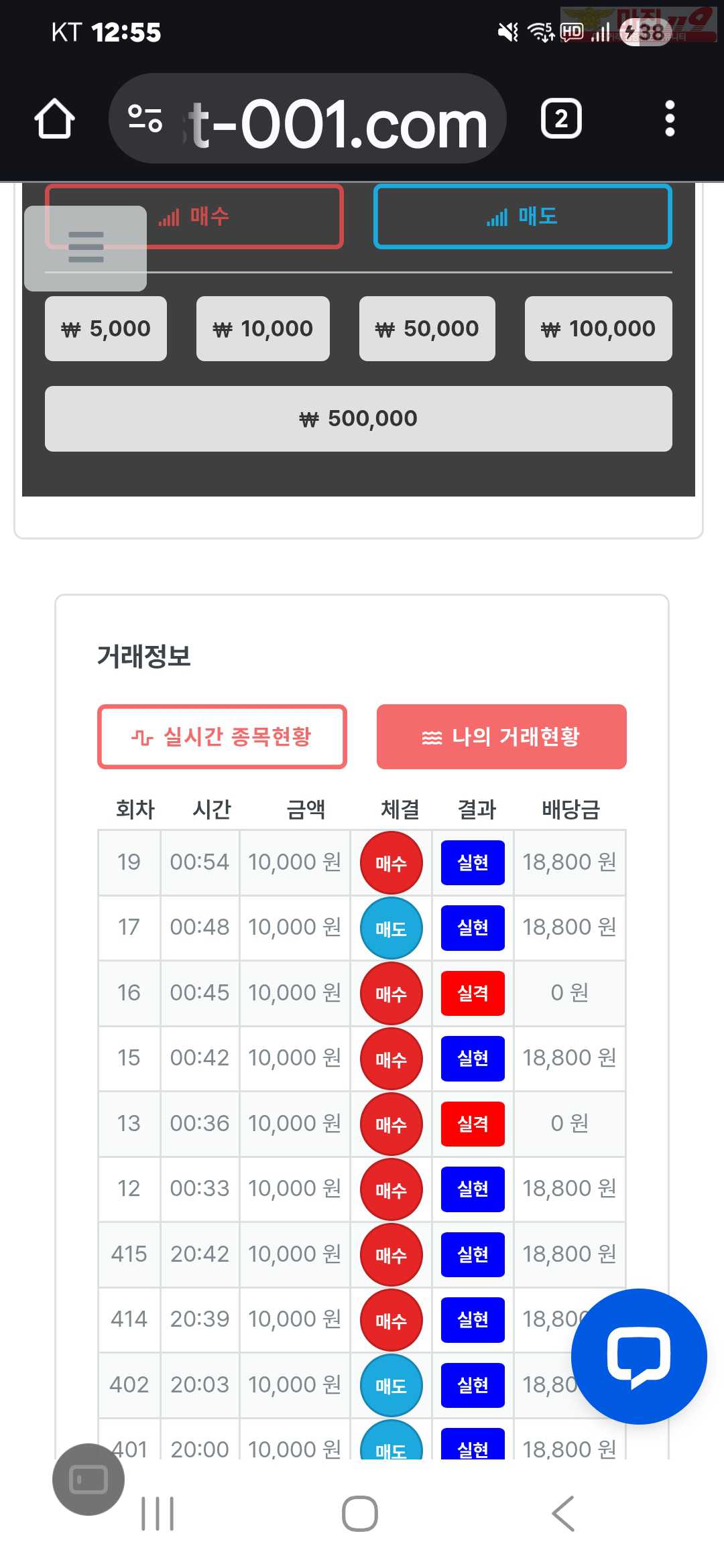Go to the browser home page
This screenshot has height=1568, width=724.
(x=54, y=119)
